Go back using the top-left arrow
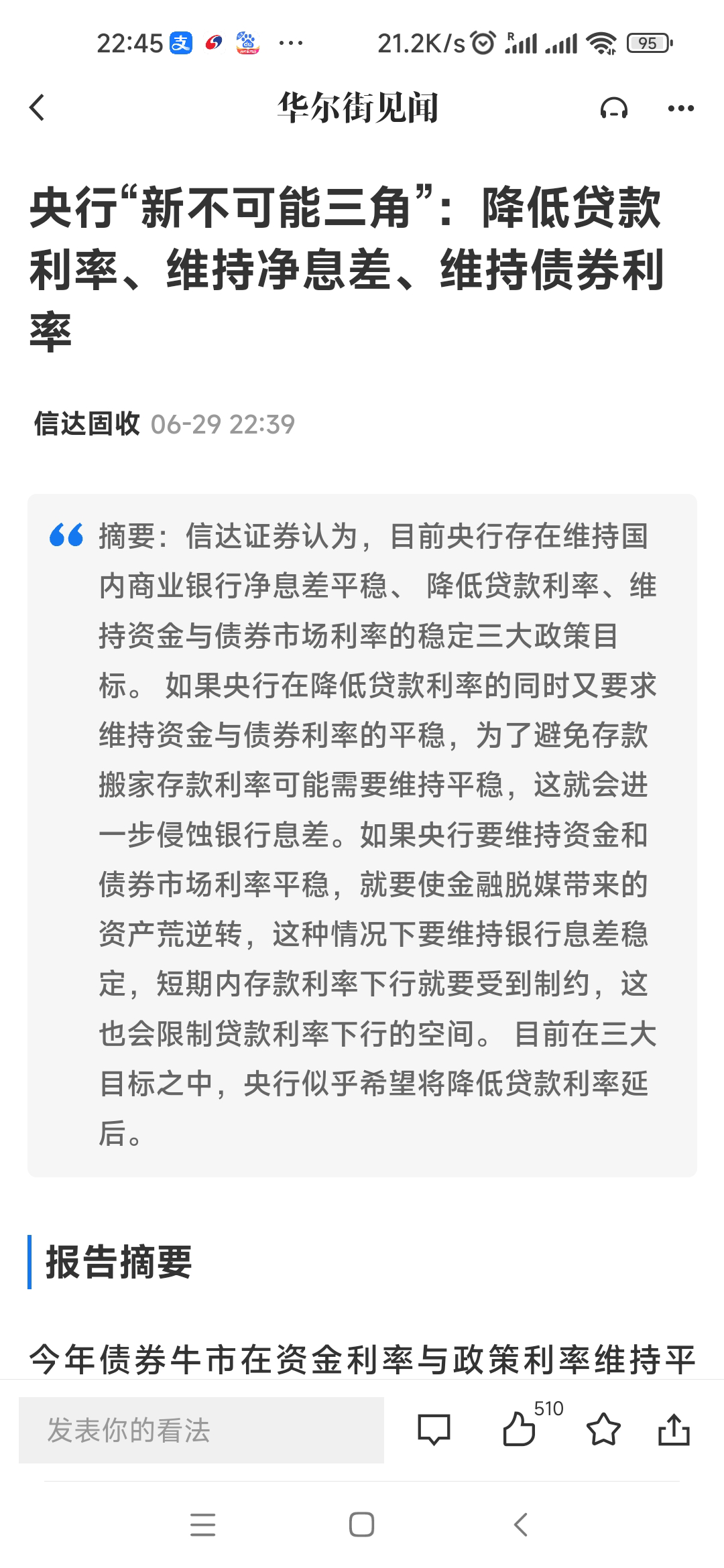Screen dimensions: 724x1568 (38, 108)
